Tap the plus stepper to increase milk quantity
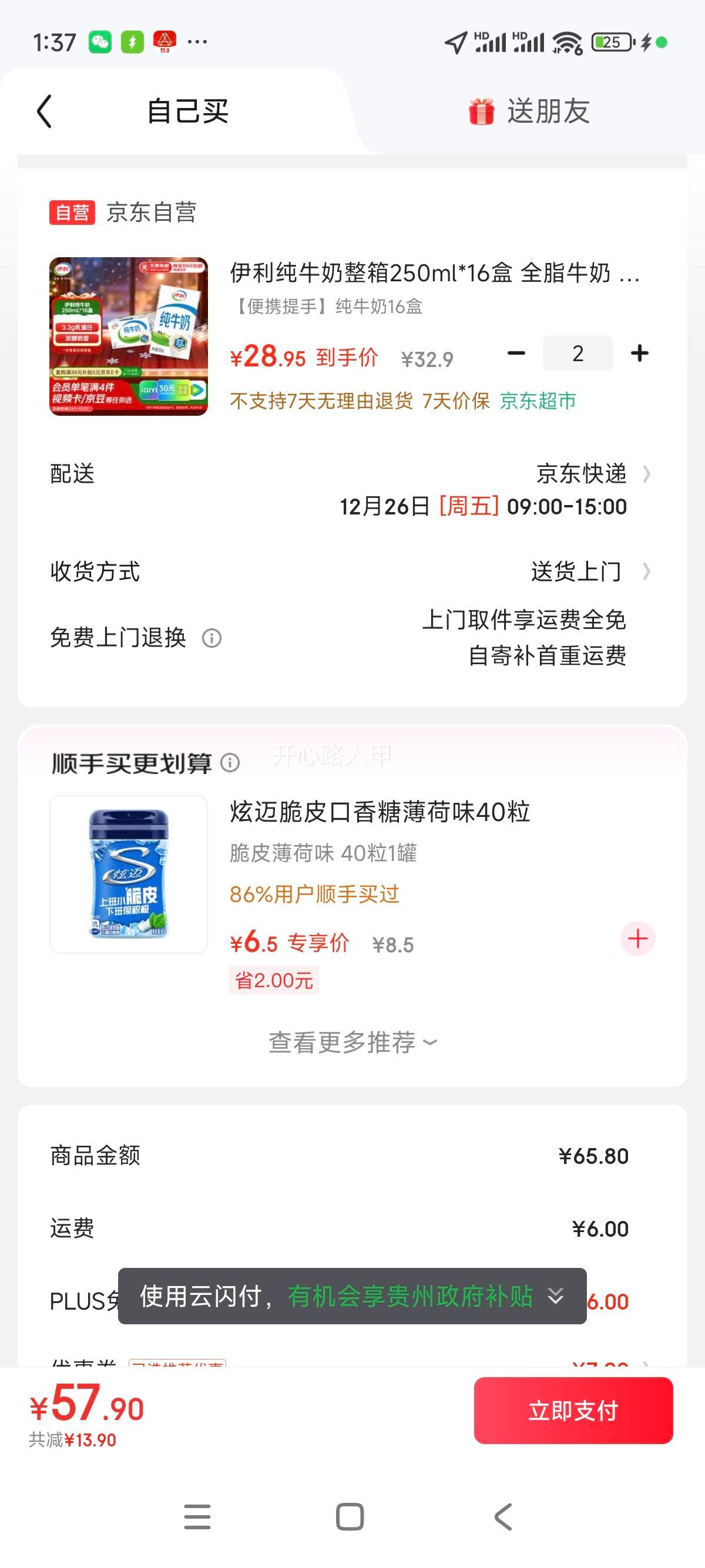This screenshot has height=1568, width=705. coord(638,353)
